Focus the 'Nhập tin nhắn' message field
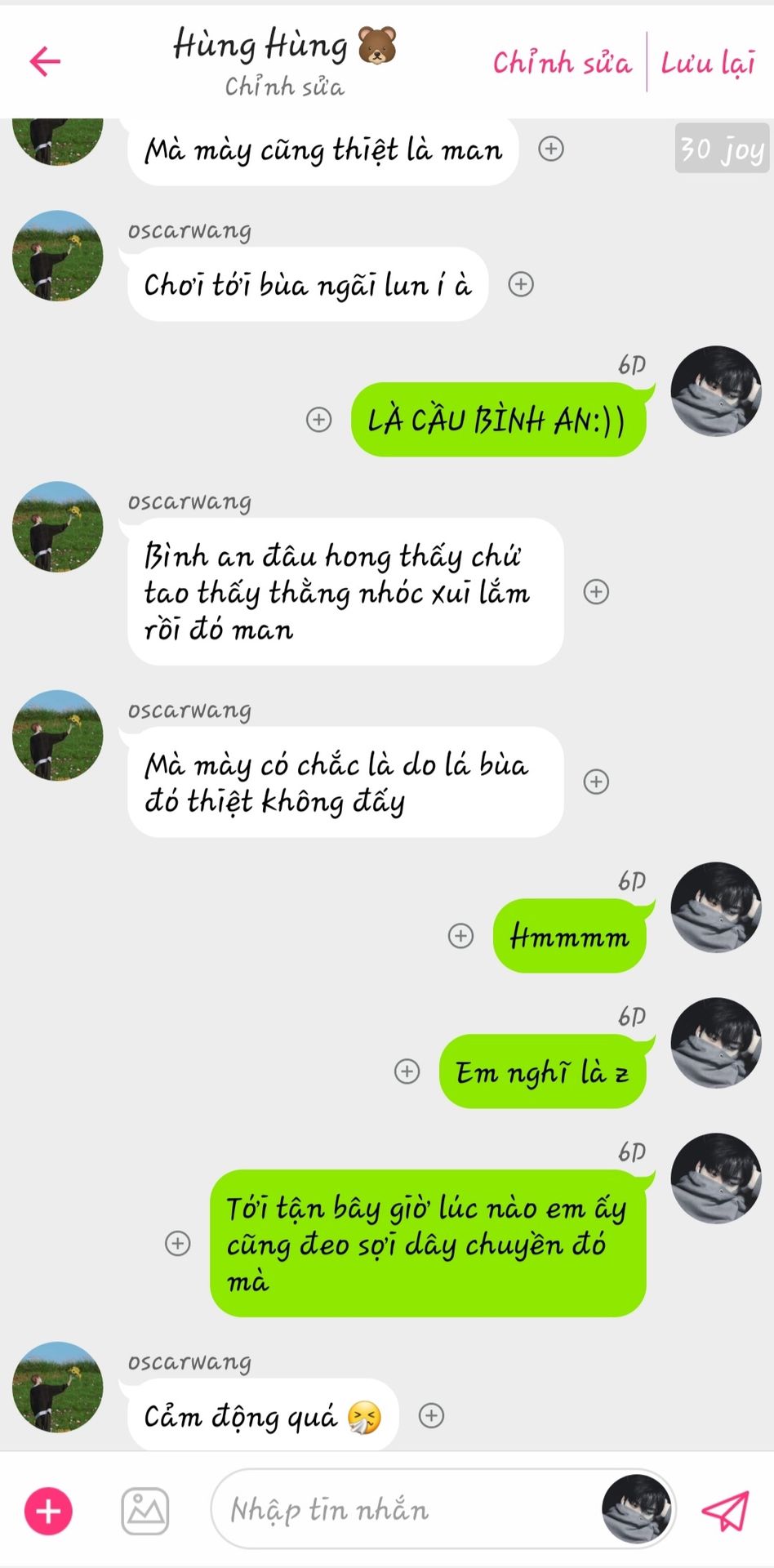774x1568 pixels. tap(400, 1509)
